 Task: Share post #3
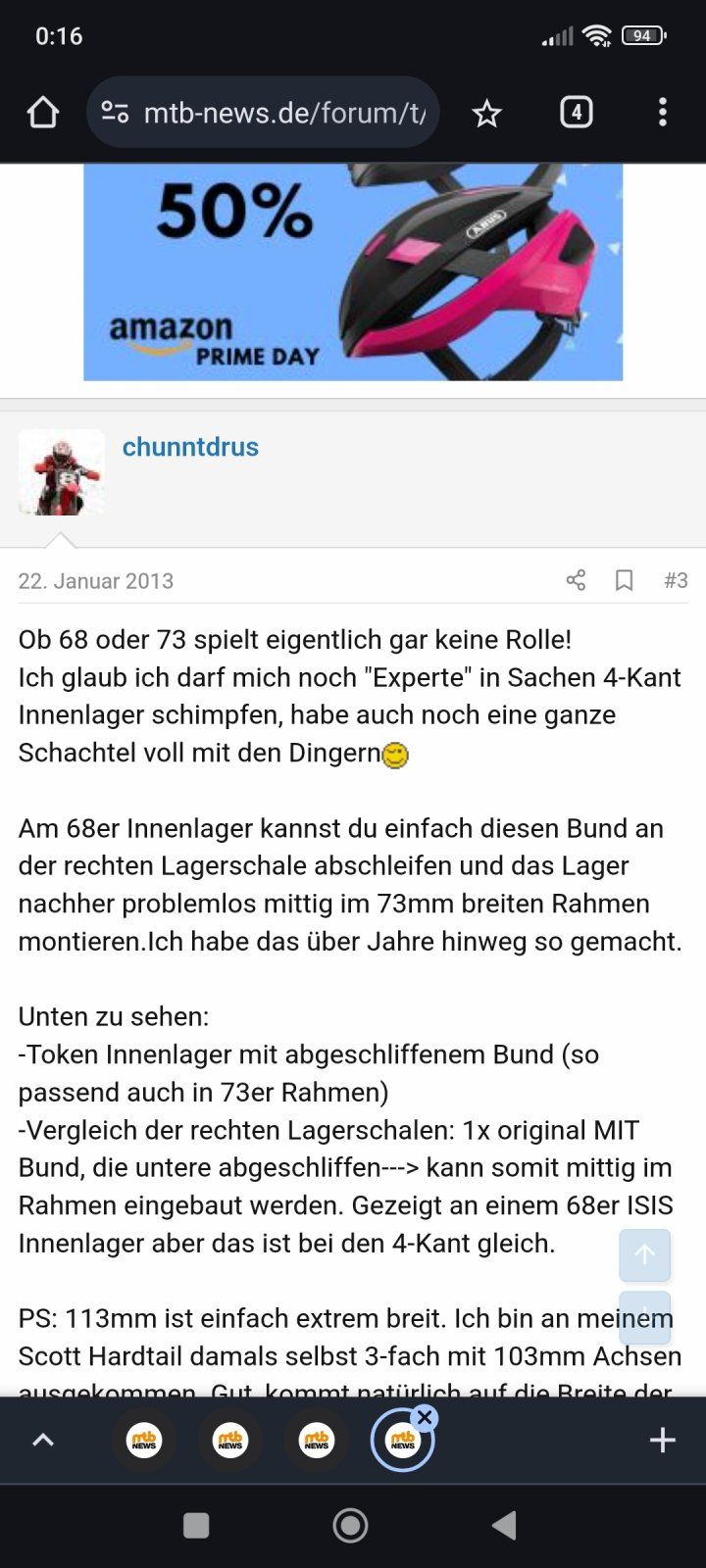(576, 580)
